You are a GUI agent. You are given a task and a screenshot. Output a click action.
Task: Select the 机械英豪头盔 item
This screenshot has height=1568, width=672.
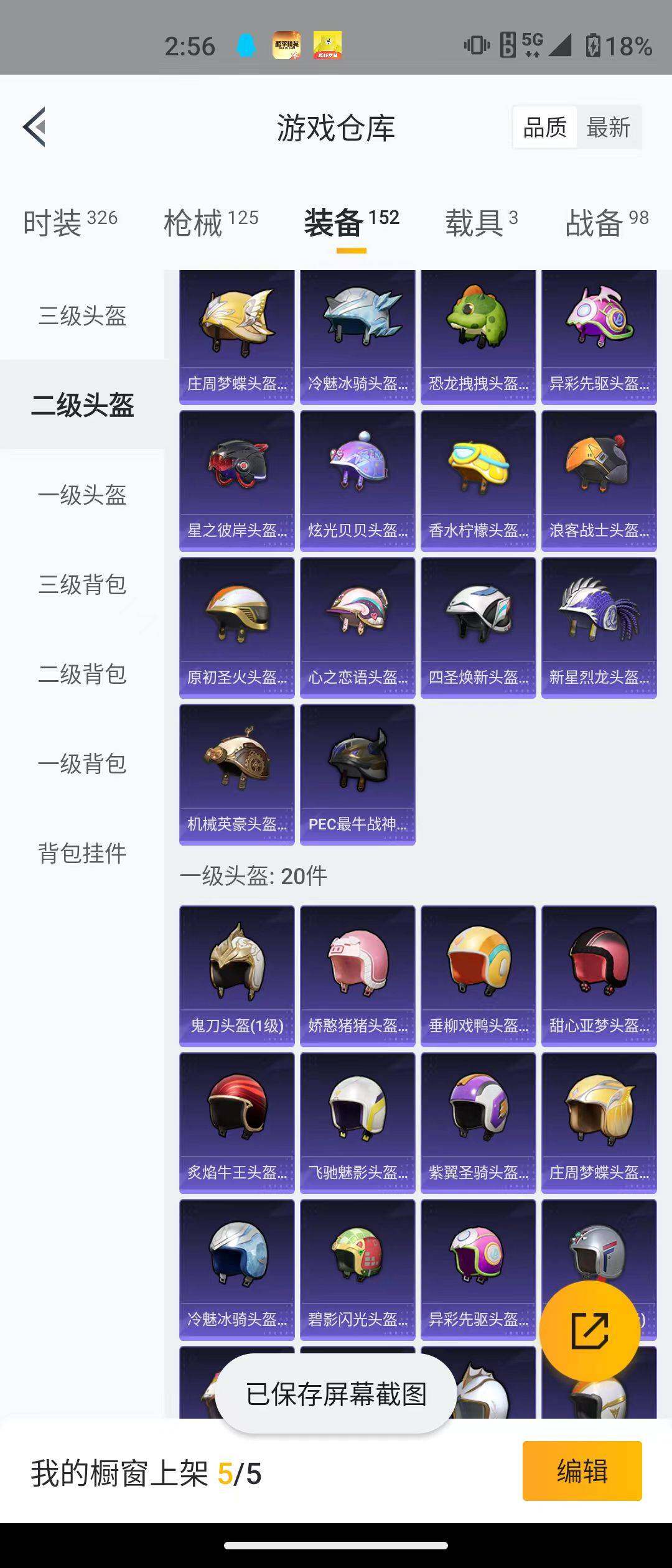tap(236, 775)
